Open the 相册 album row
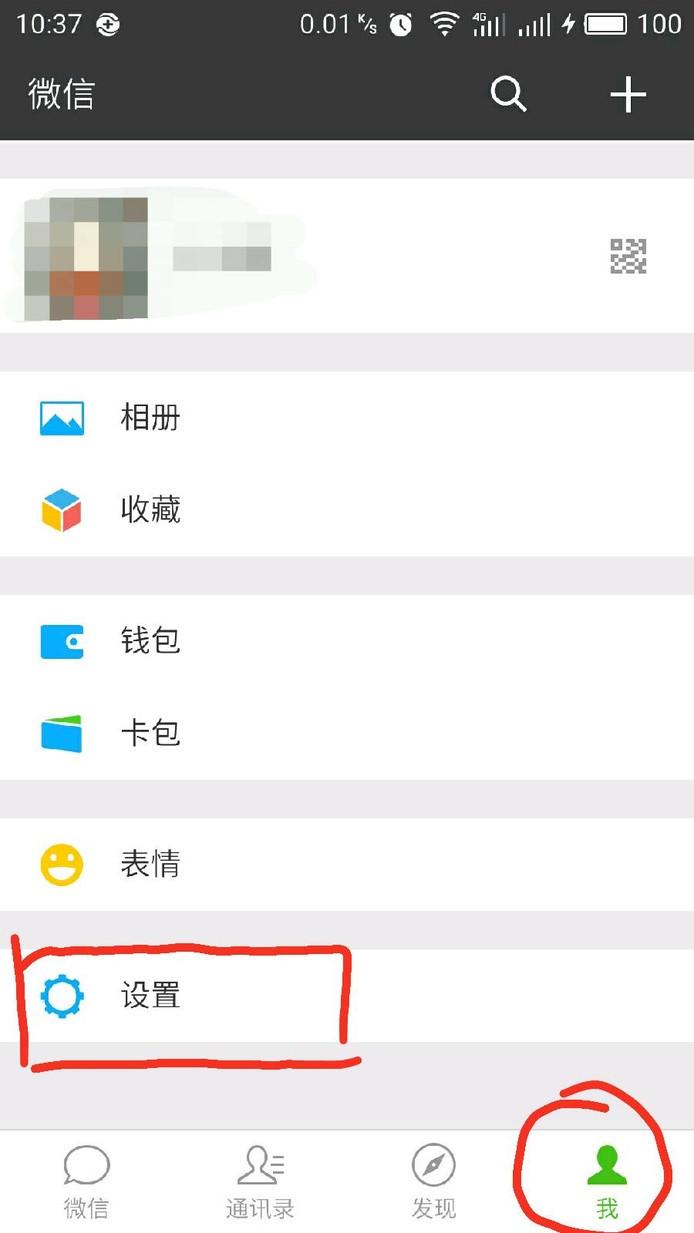The height and width of the screenshot is (1233, 694). pyautogui.click(x=347, y=417)
